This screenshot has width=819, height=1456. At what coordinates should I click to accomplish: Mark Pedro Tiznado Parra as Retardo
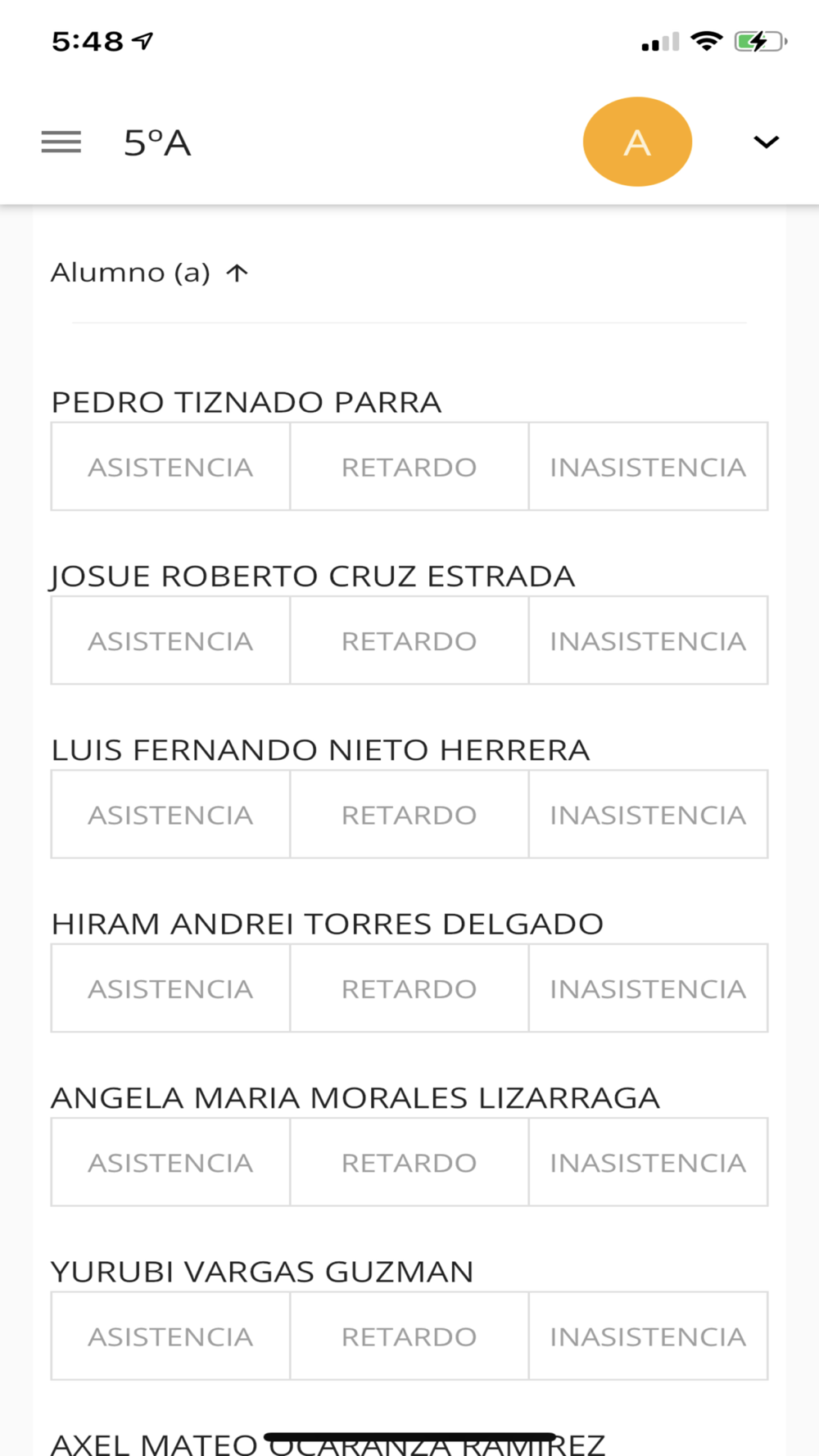click(x=409, y=467)
